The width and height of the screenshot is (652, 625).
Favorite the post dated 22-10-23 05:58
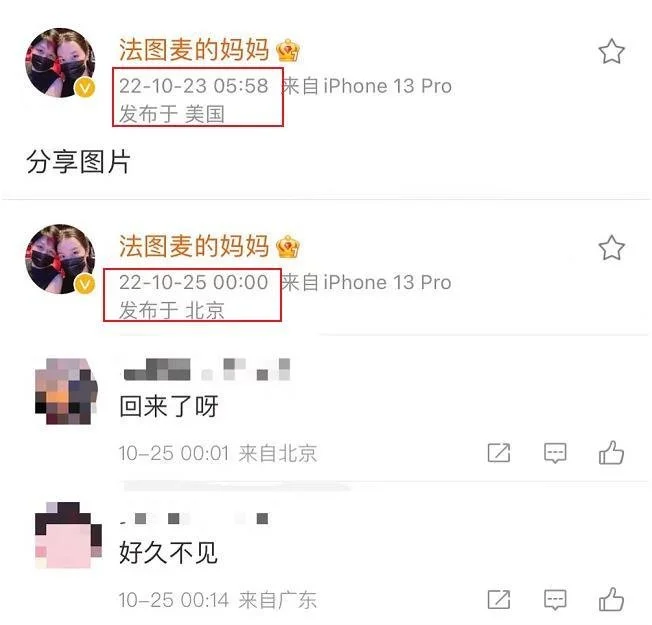pos(611,52)
